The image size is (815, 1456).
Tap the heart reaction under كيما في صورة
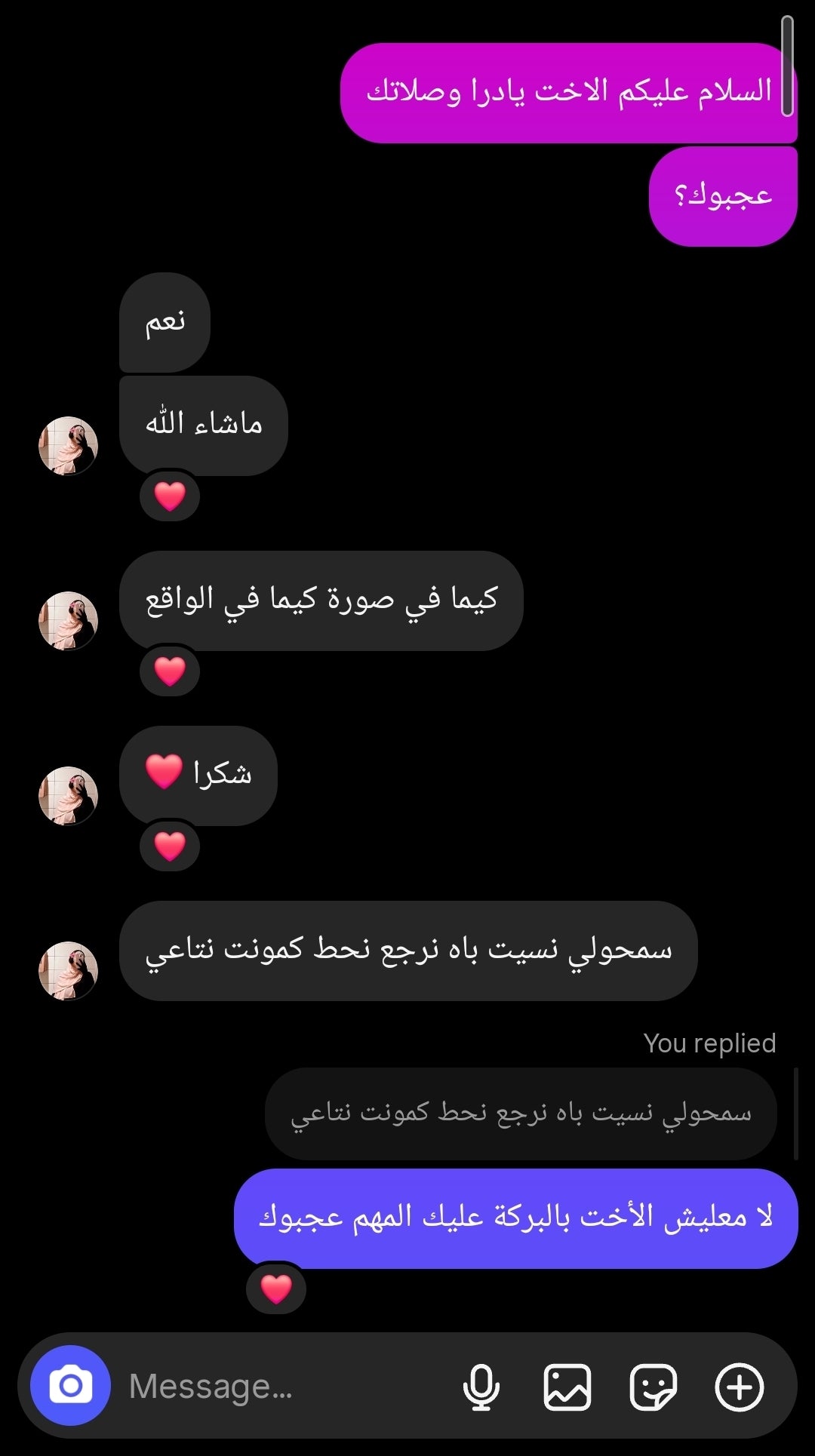click(x=170, y=671)
